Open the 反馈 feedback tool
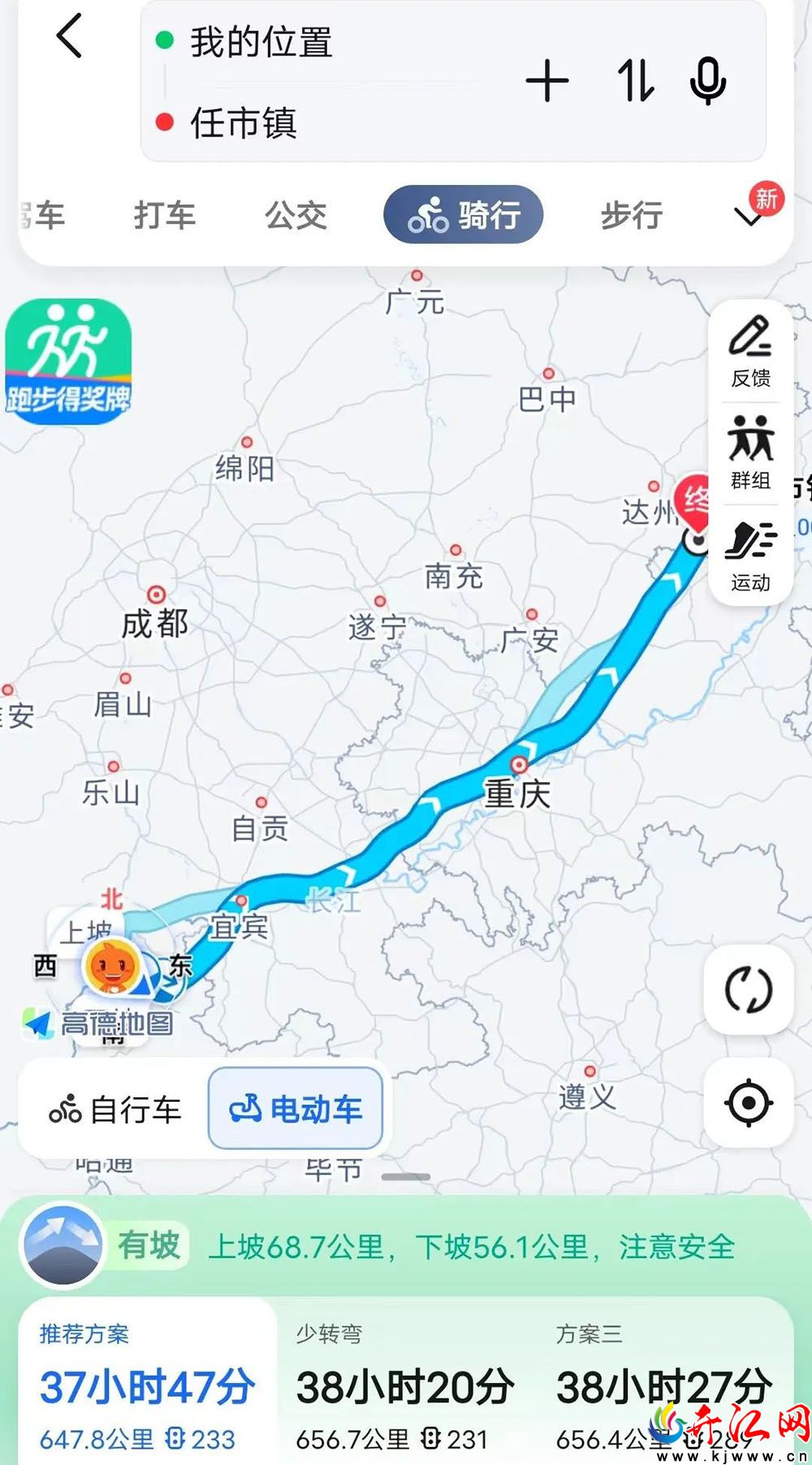Viewport: 812px width, 1465px height. [750, 352]
